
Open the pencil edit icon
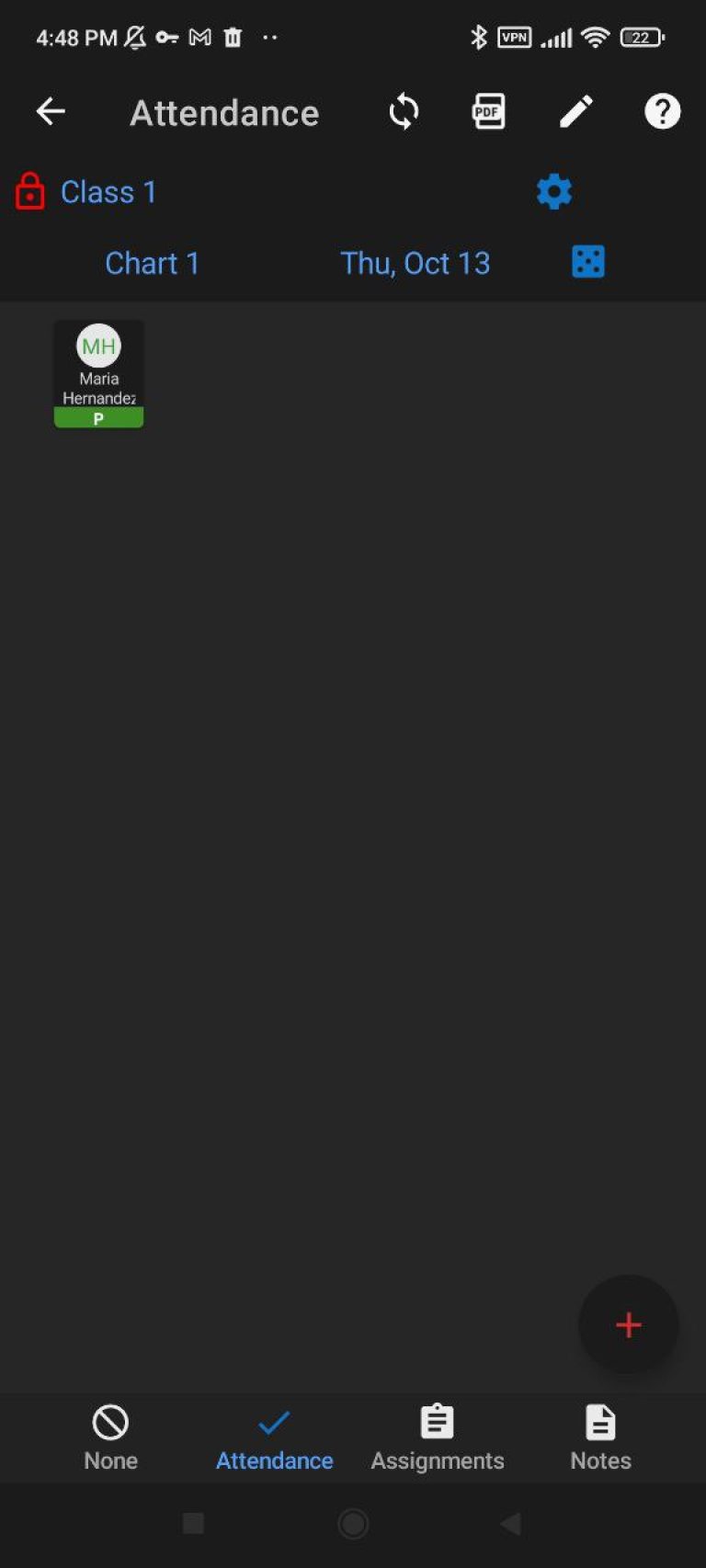pyautogui.click(x=576, y=112)
